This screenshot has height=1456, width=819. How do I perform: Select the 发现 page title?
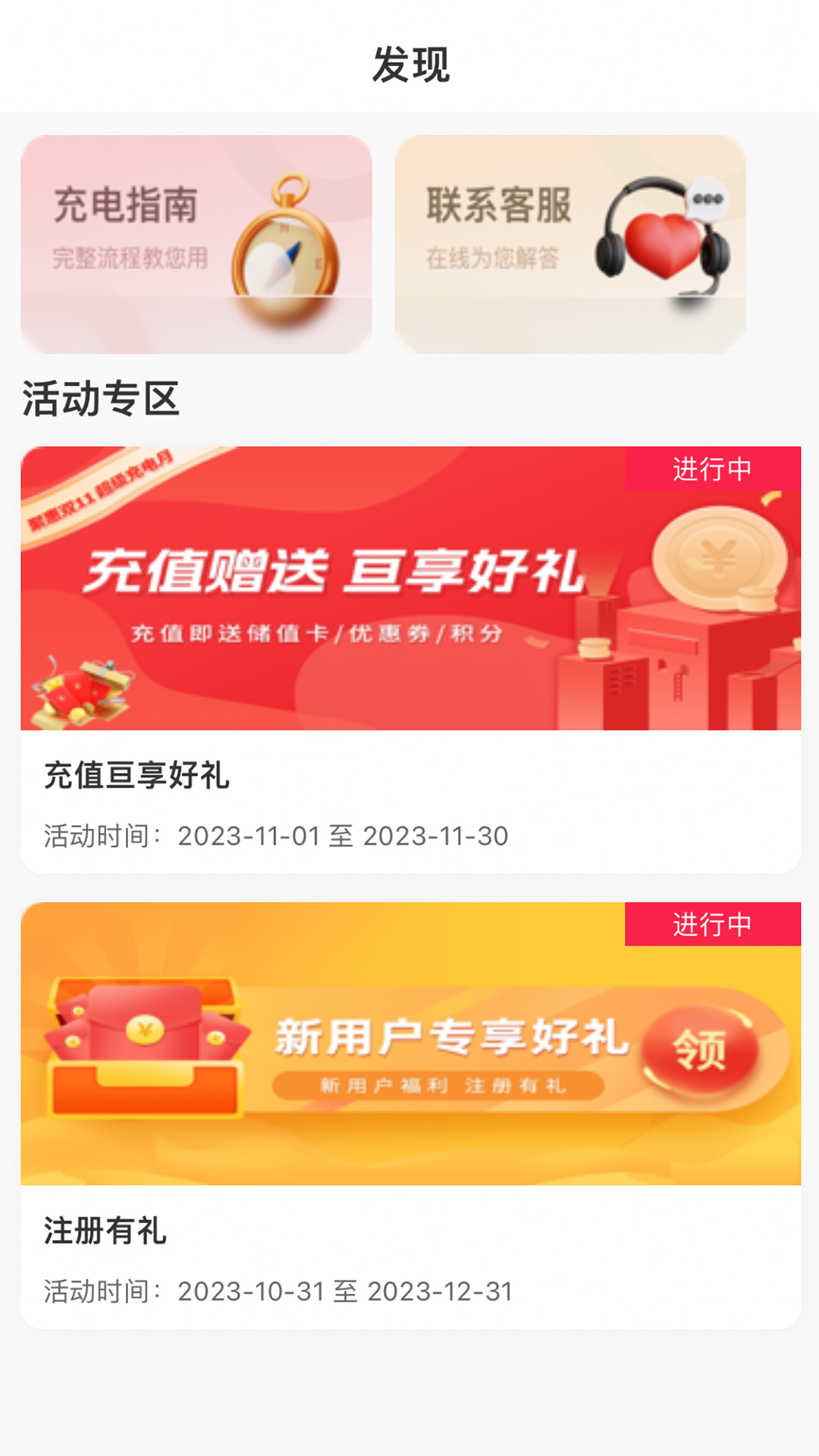click(x=409, y=66)
